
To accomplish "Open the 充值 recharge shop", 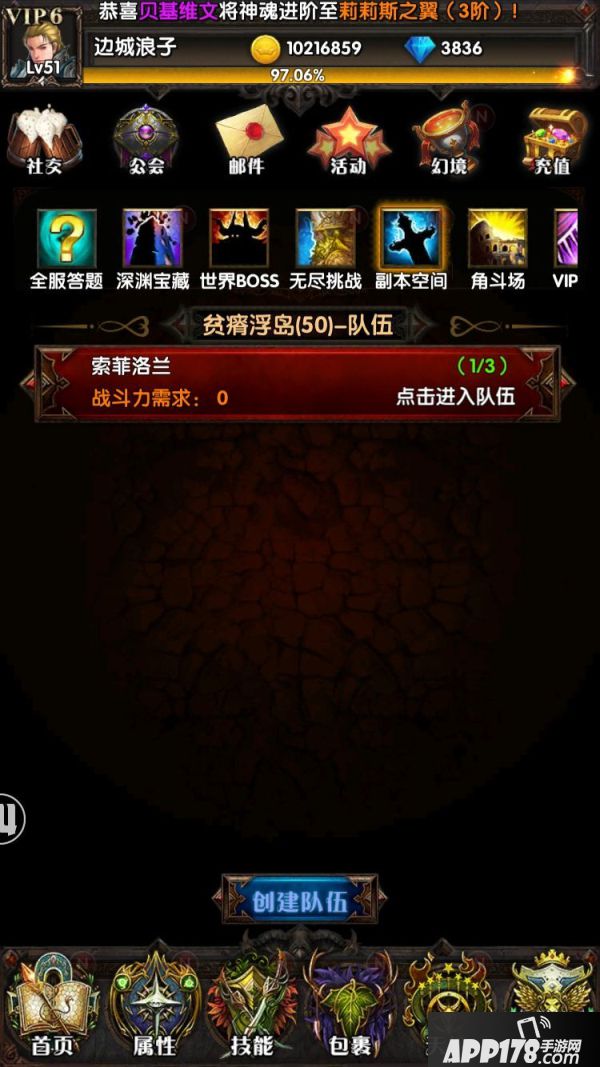I will click(x=553, y=140).
